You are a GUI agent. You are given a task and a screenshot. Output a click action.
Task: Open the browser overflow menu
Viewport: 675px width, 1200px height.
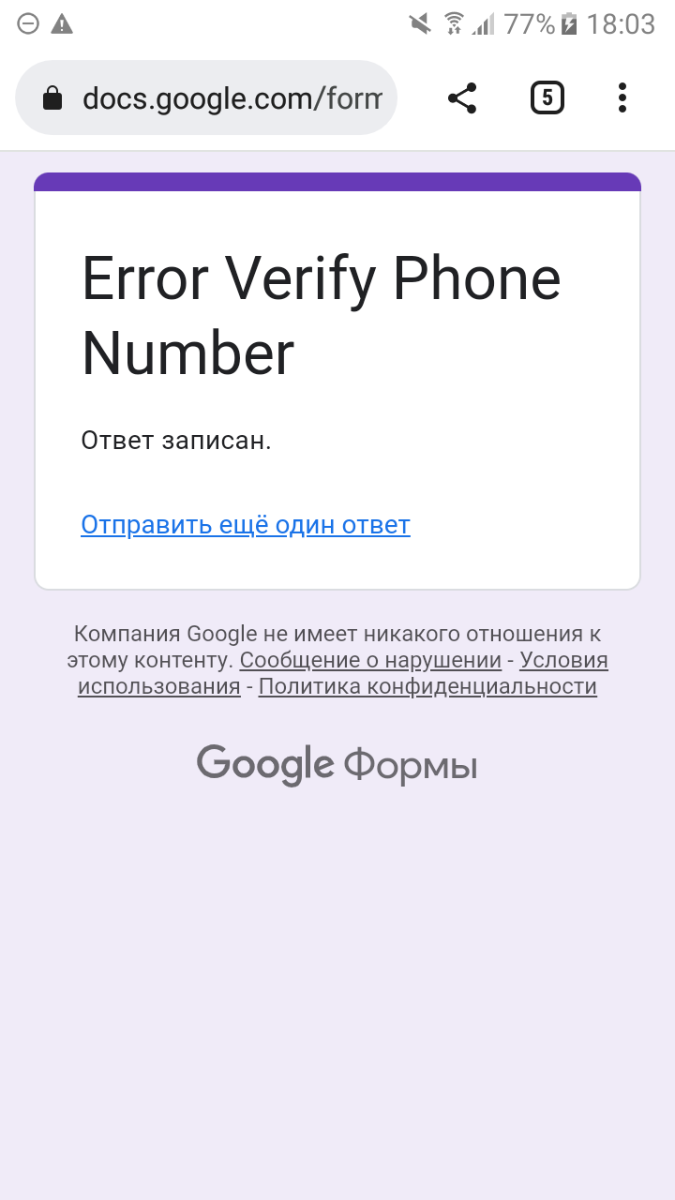622,98
